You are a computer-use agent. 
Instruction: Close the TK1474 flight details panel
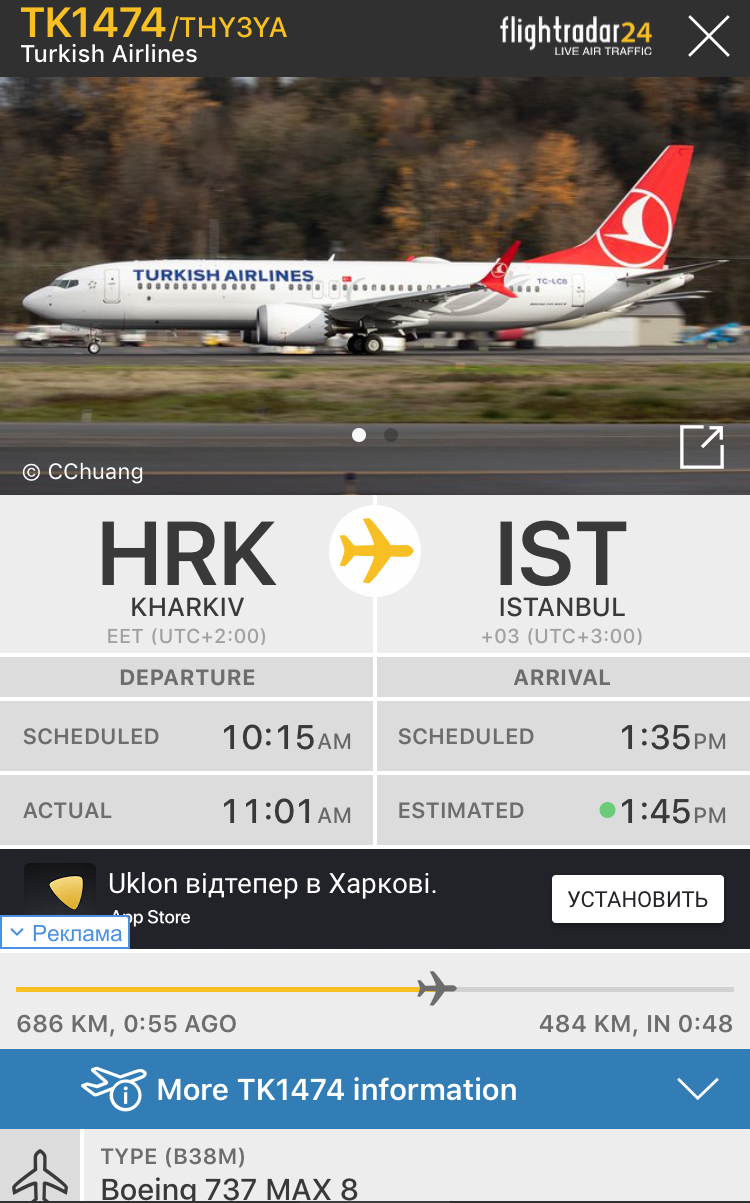(708, 37)
